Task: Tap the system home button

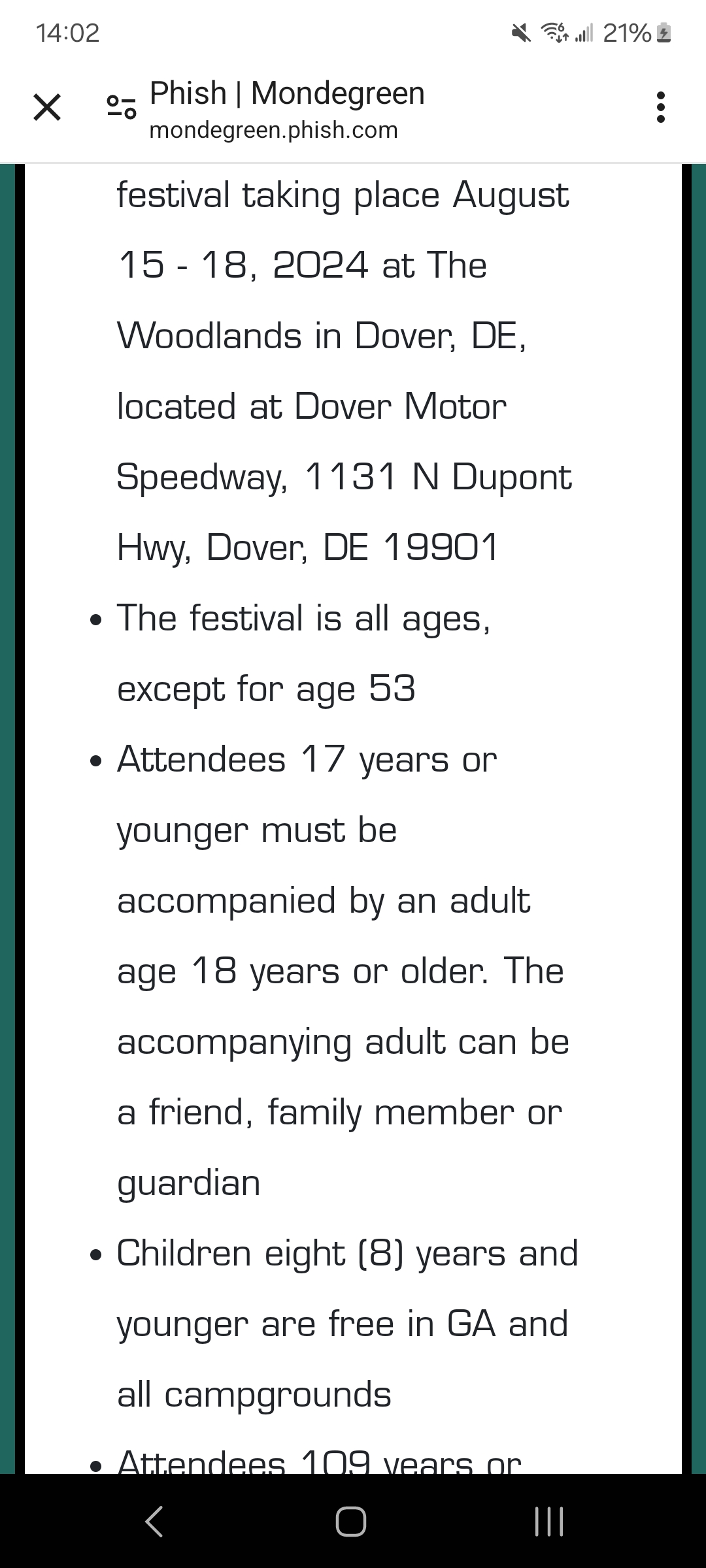Action: click(351, 1521)
